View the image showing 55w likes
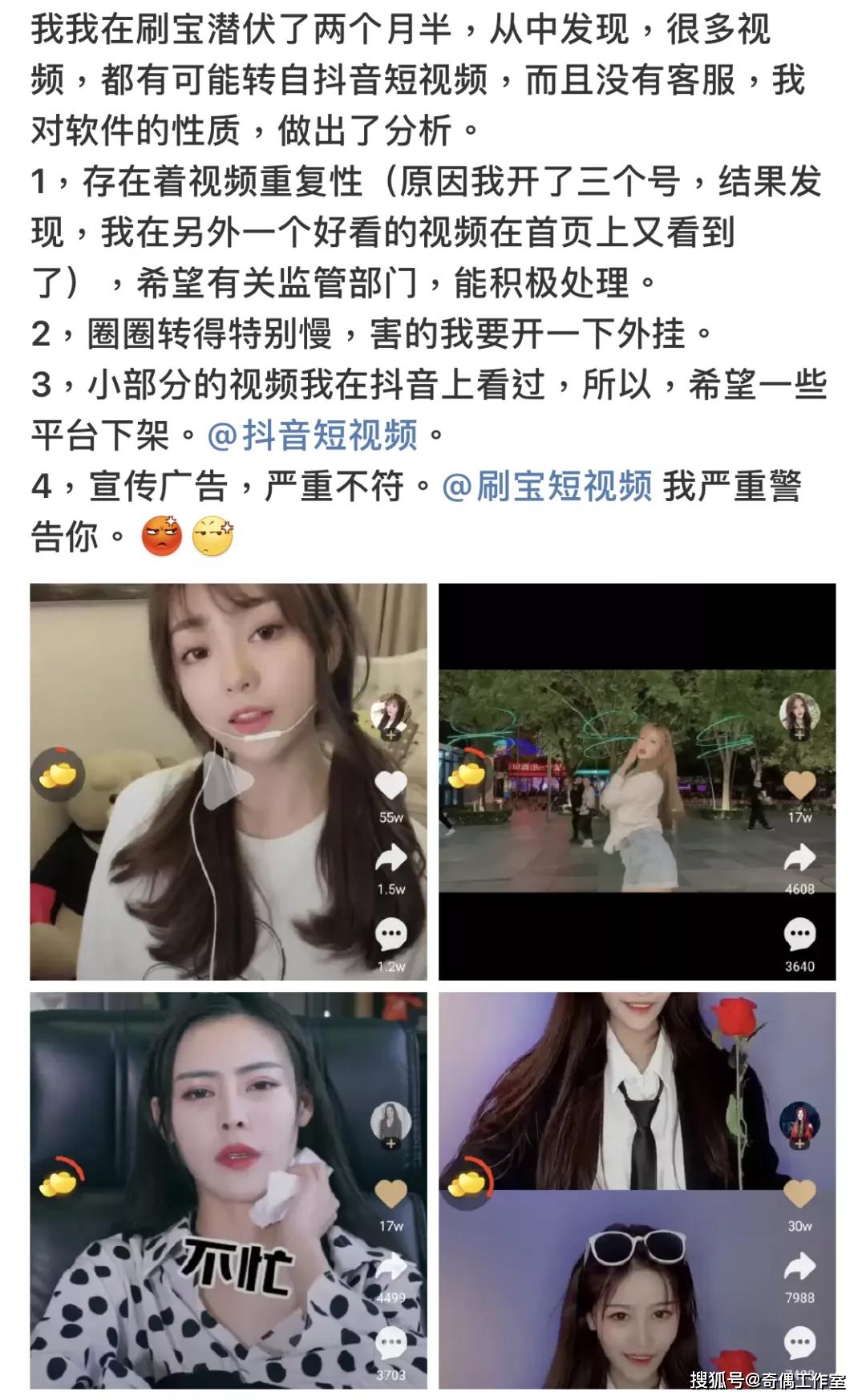 [229, 782]
